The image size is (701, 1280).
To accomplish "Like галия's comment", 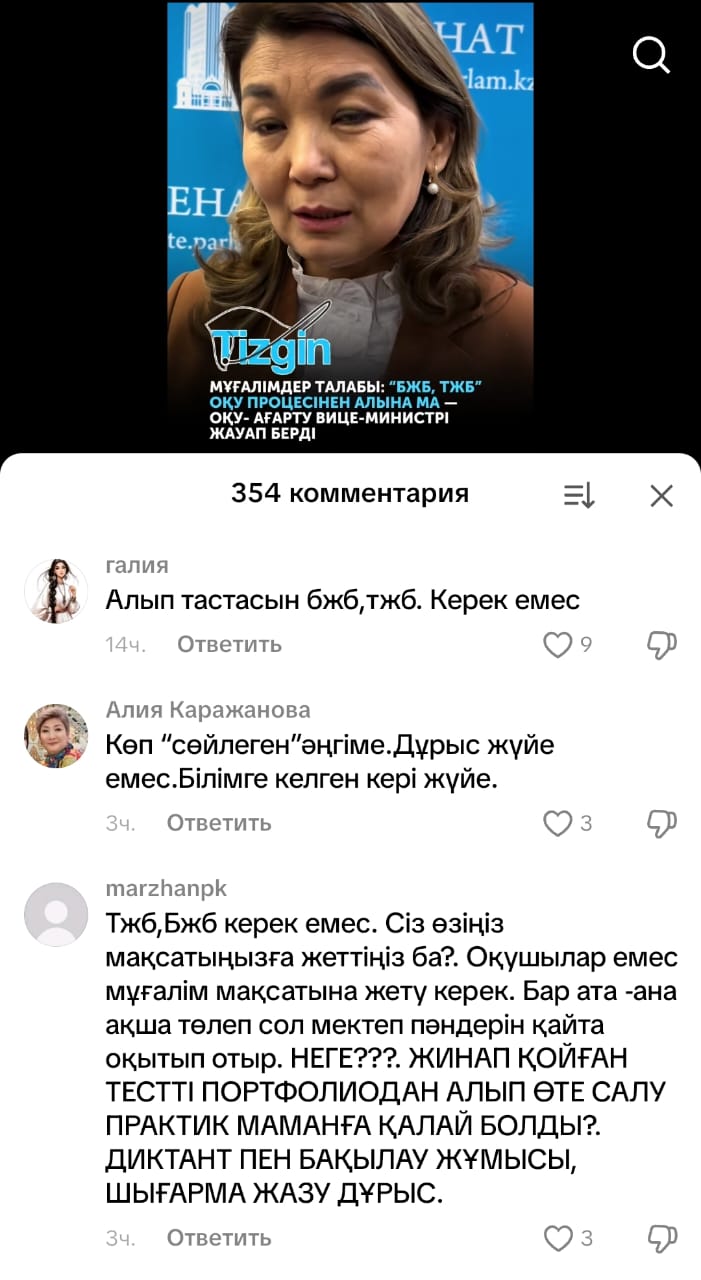I will click(x=556, y=645).
